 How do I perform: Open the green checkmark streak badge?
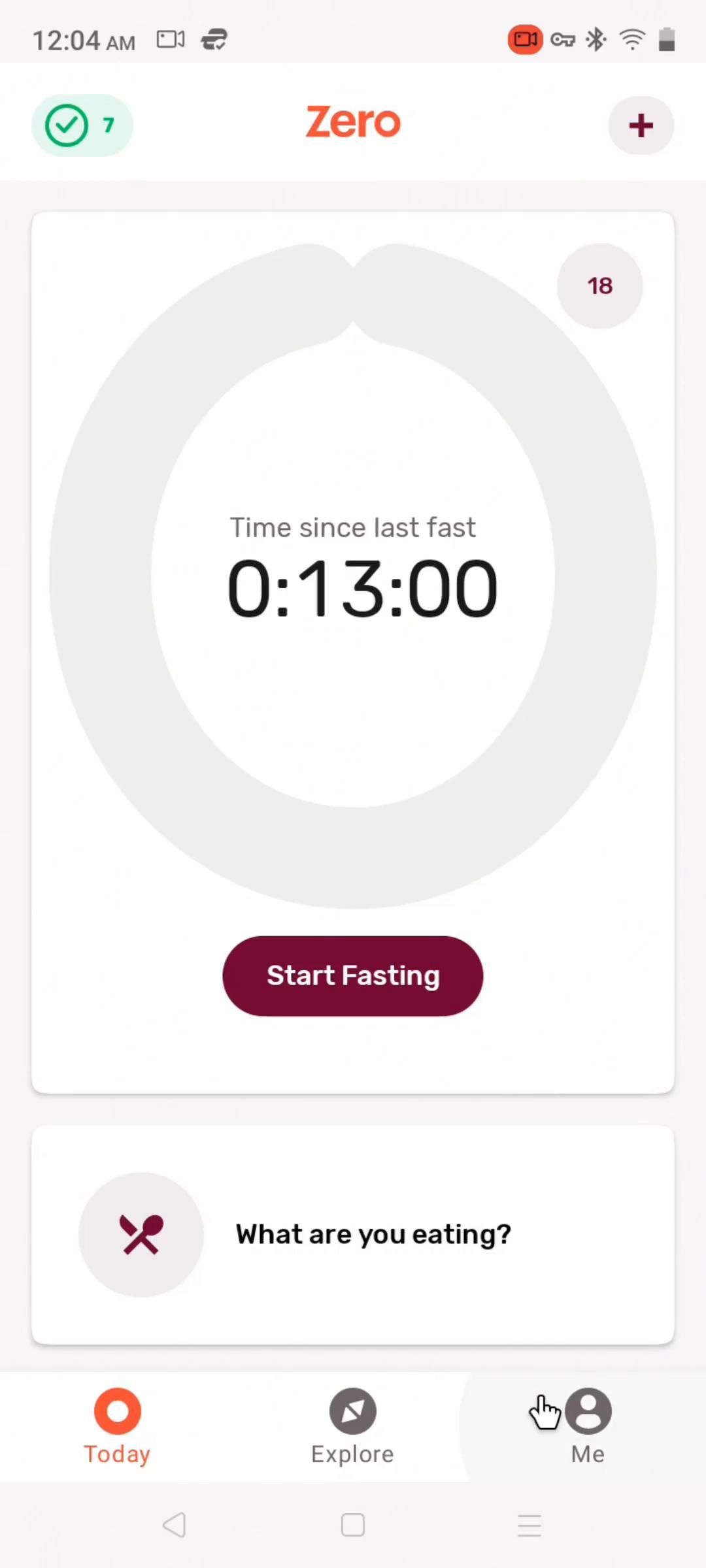[x=82, y=125]
